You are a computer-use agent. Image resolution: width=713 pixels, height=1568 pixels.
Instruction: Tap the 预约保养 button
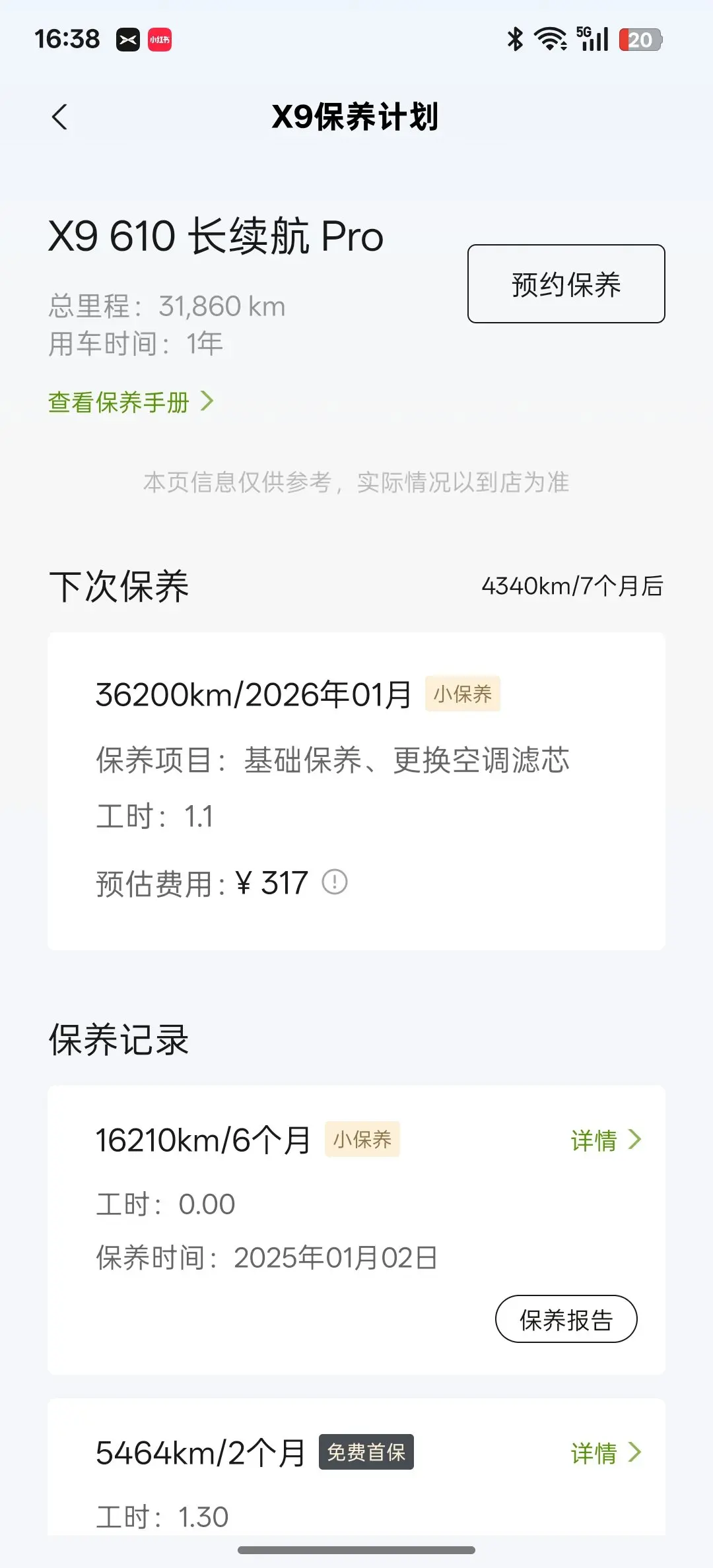[x=566, y=284]
